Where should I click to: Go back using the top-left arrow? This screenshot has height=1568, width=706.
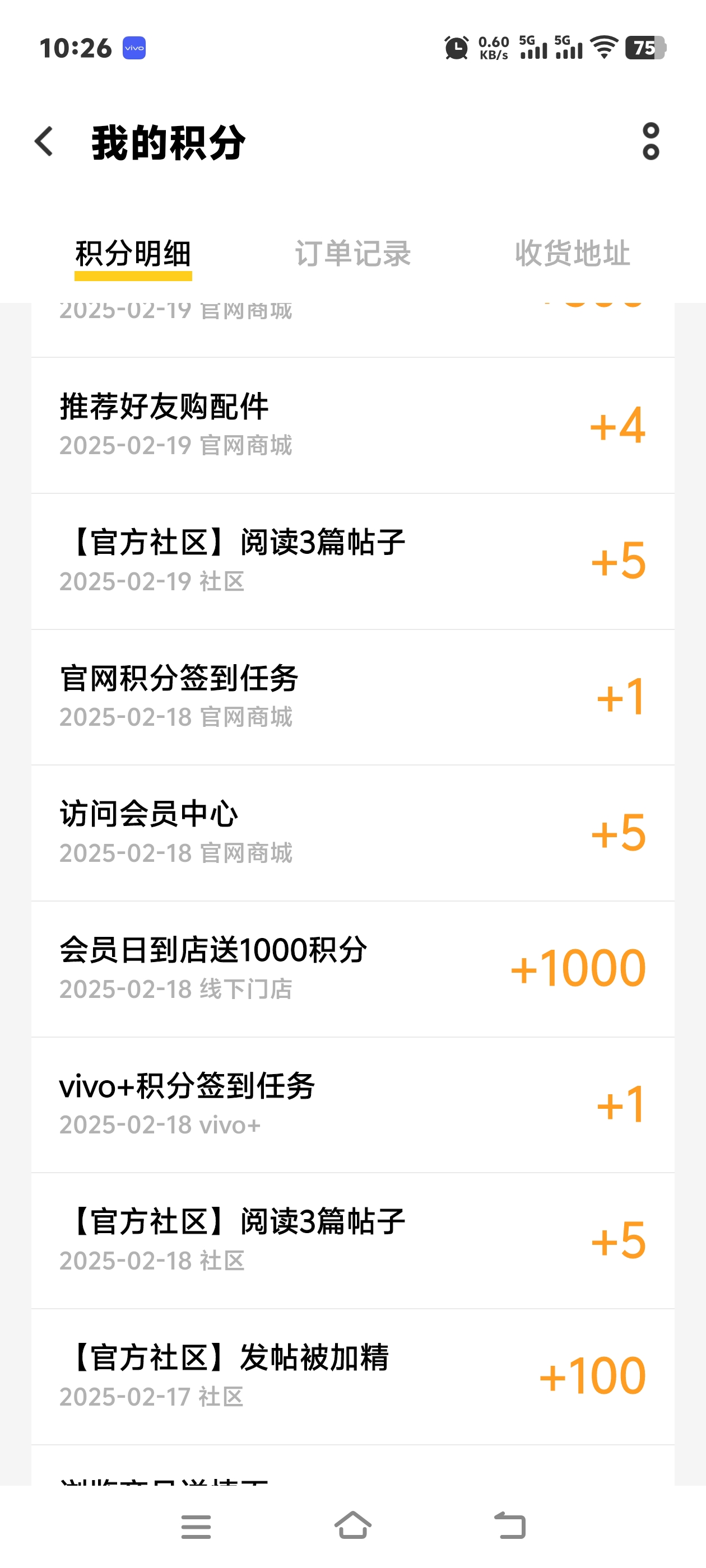click(44, 142)
